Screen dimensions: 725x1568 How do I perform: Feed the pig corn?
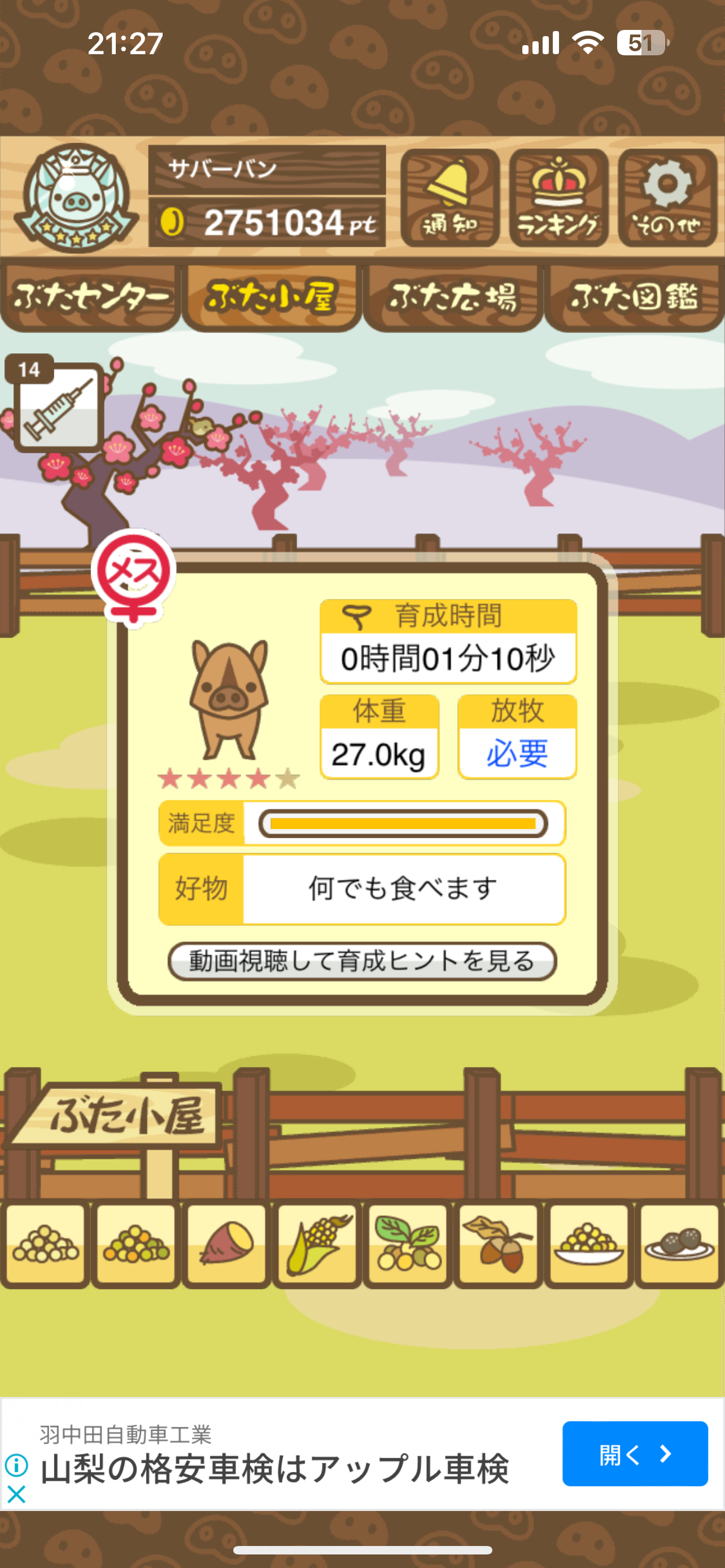[317, 1244]
